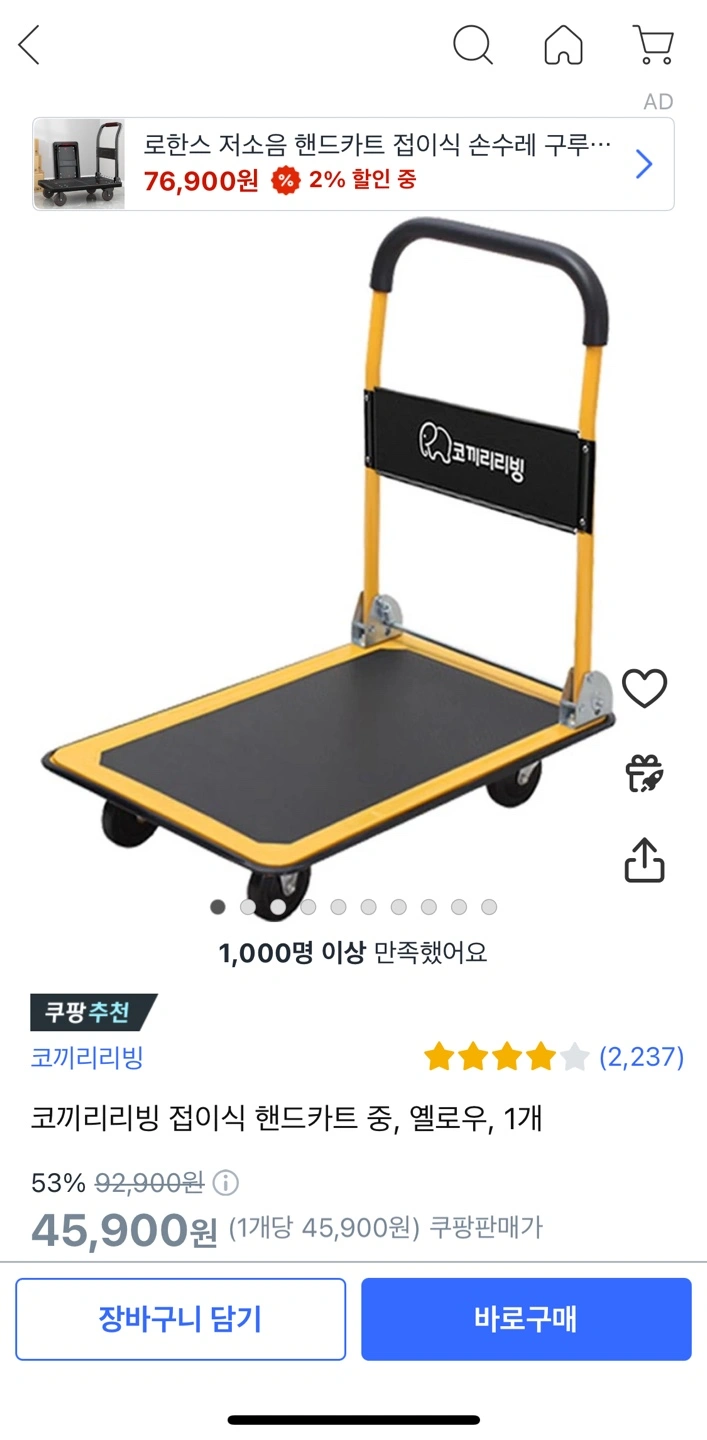Tap 장바구니 담기 button
The image size is (707, 1440).
pyautogui.click(x=180, y=1319)
